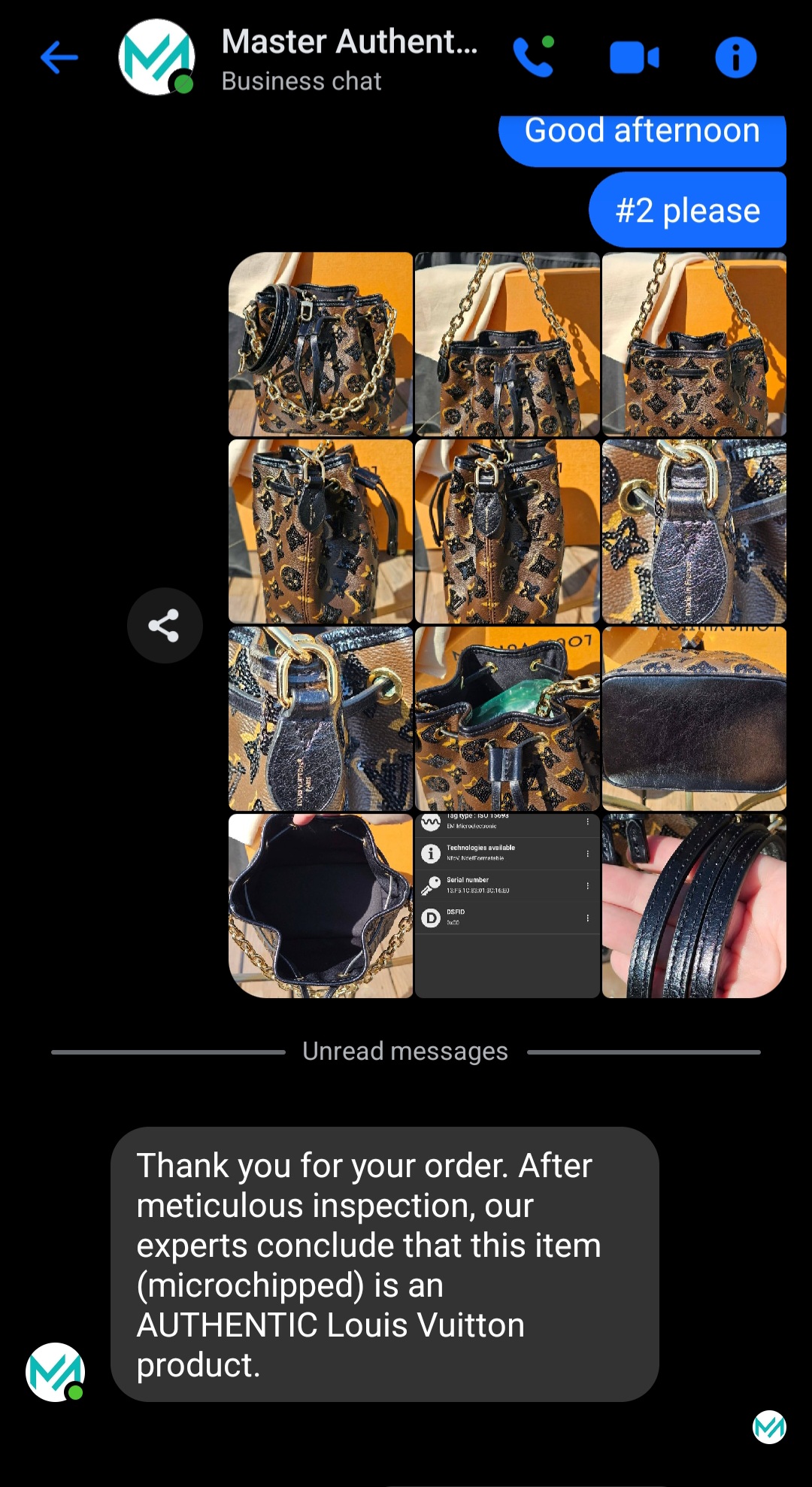The height and width of the screenshot is (1487, 812).
Task: Open the first bag photo with straps
Action: pyautogui.click(x=321, y=344)
